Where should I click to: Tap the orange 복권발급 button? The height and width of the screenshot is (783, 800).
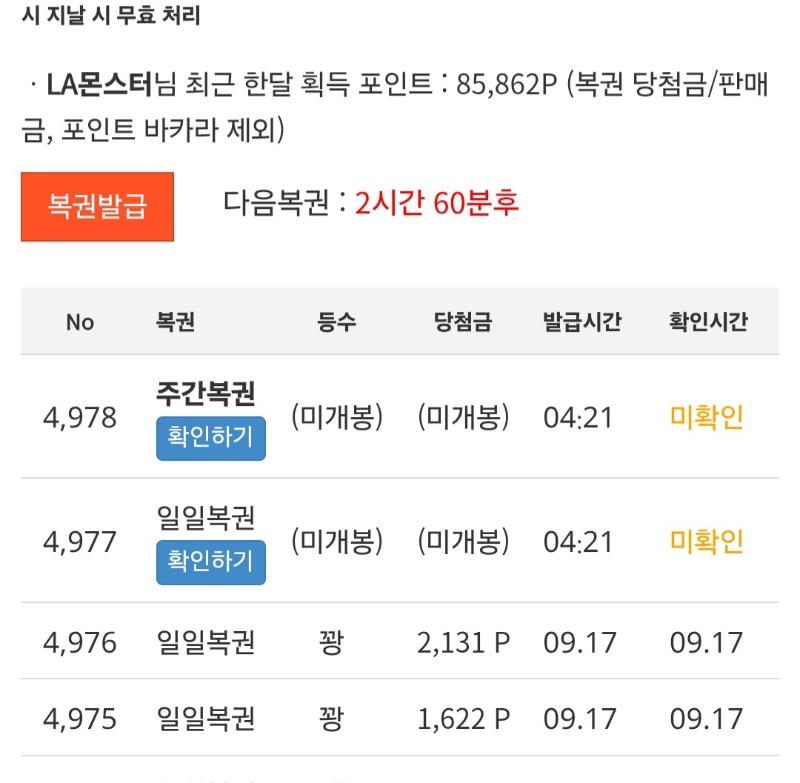97,207
